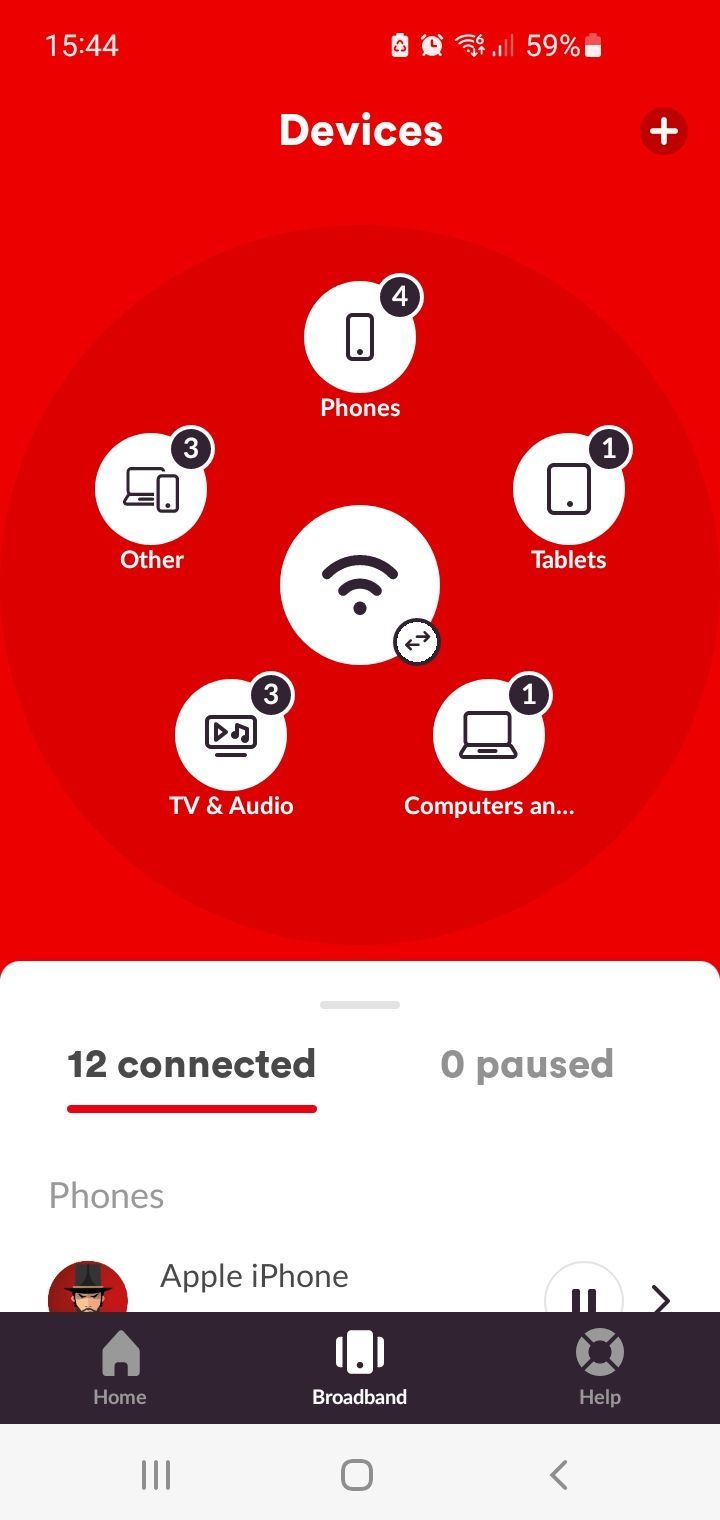Pause the Apple iPhone connection
The image size is (720, 1520).
pos(583,1297)
